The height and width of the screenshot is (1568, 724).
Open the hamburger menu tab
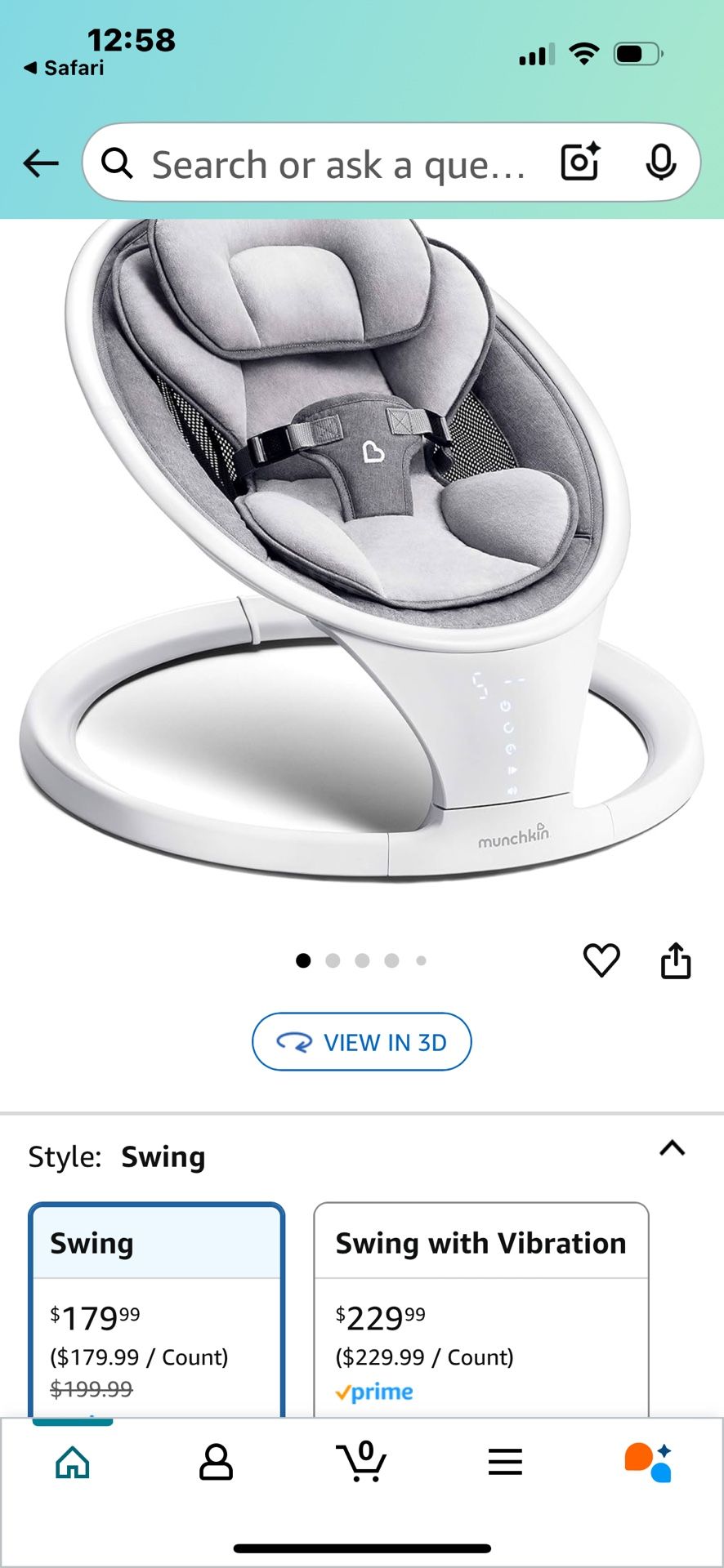tap(505, 1462)
